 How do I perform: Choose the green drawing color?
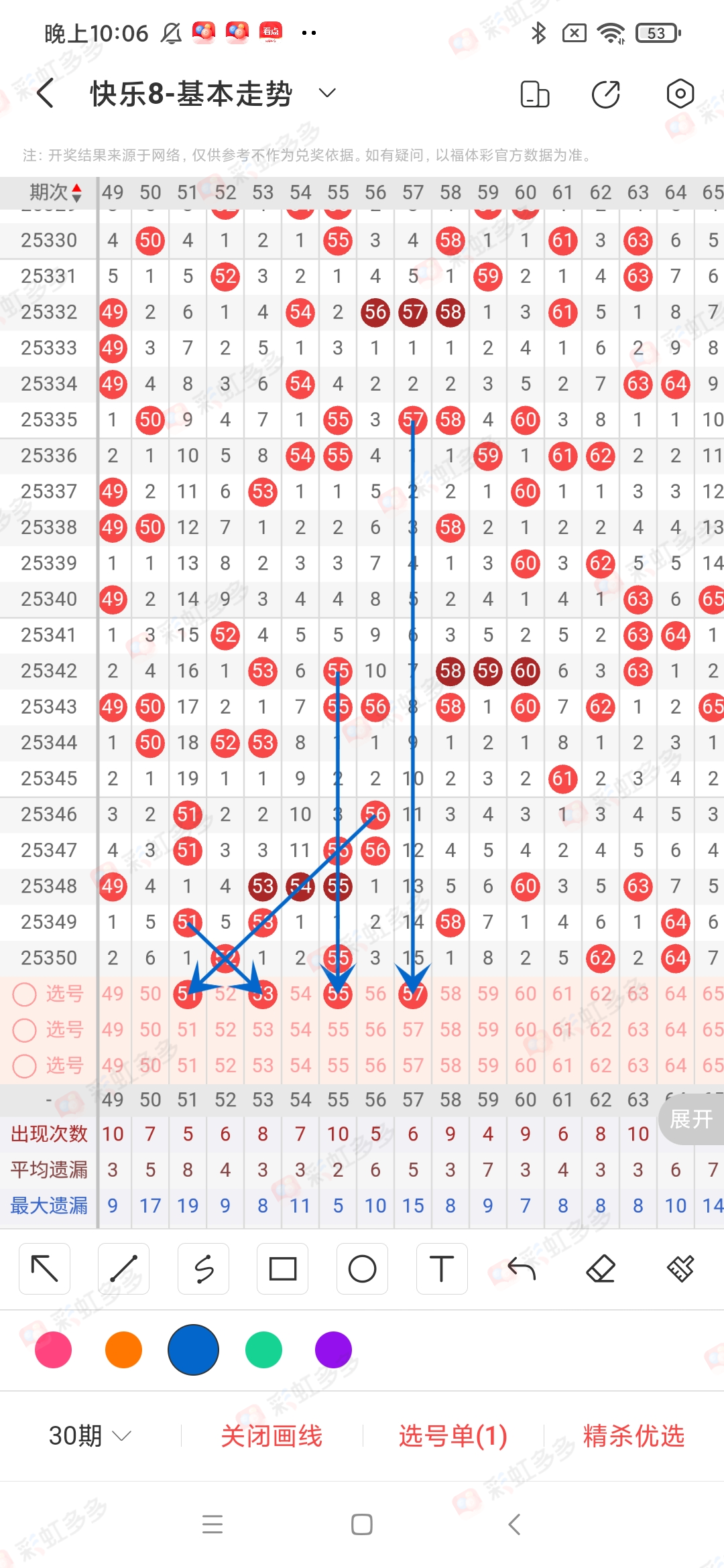pyautogui.click(x=263, y=1350)
